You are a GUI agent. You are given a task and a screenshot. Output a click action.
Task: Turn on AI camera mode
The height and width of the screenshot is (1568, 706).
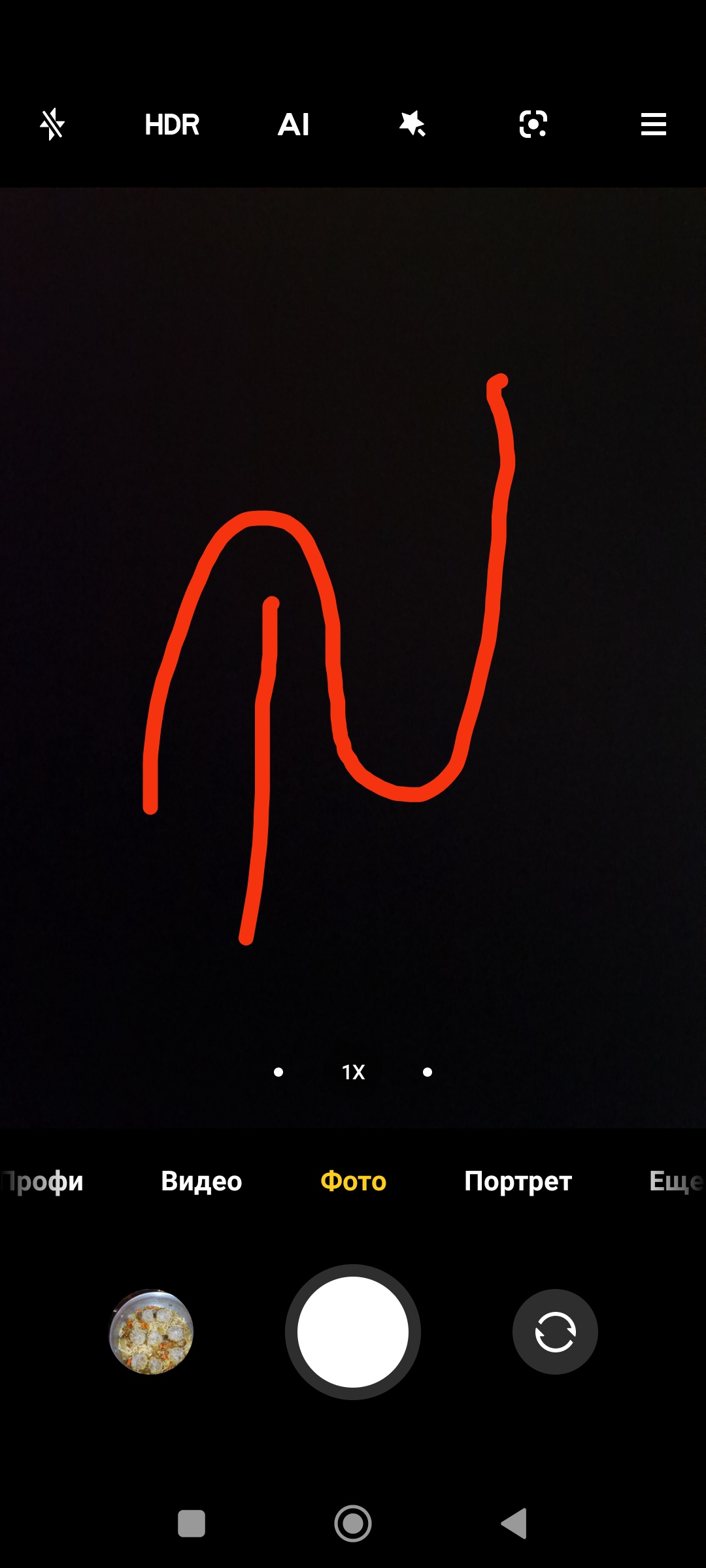294,124
